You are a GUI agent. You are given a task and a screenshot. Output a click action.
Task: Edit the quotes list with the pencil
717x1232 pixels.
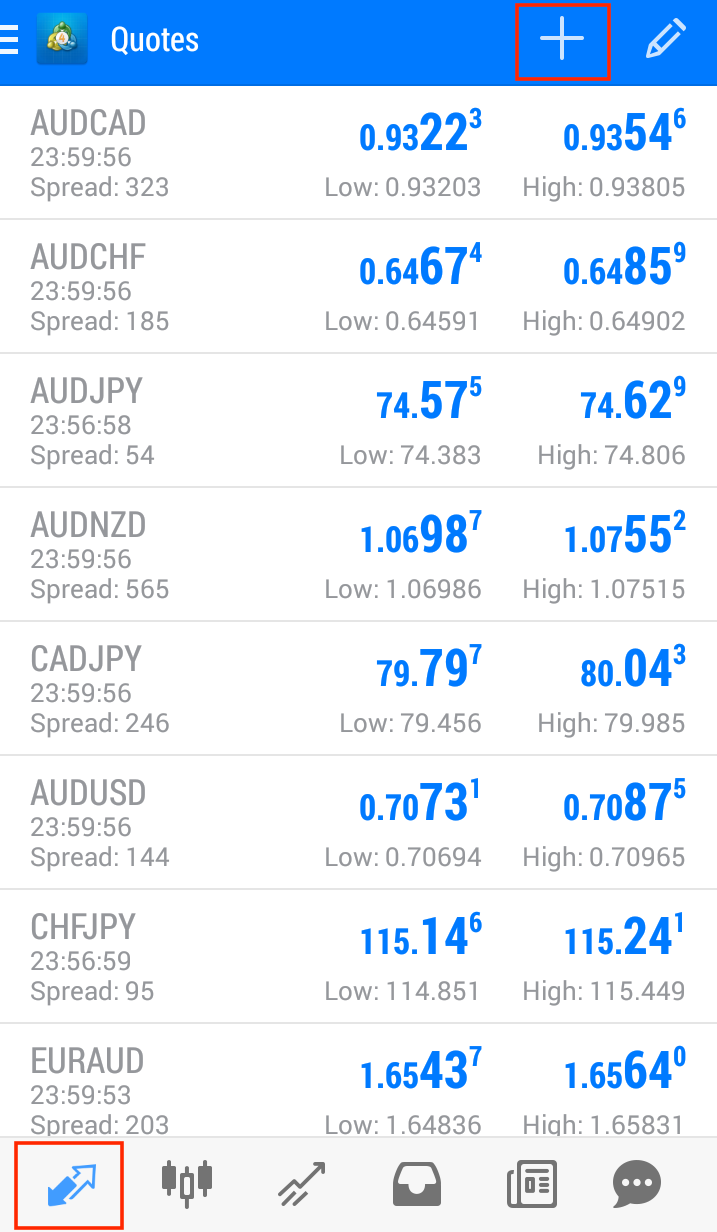pos(665,41)
